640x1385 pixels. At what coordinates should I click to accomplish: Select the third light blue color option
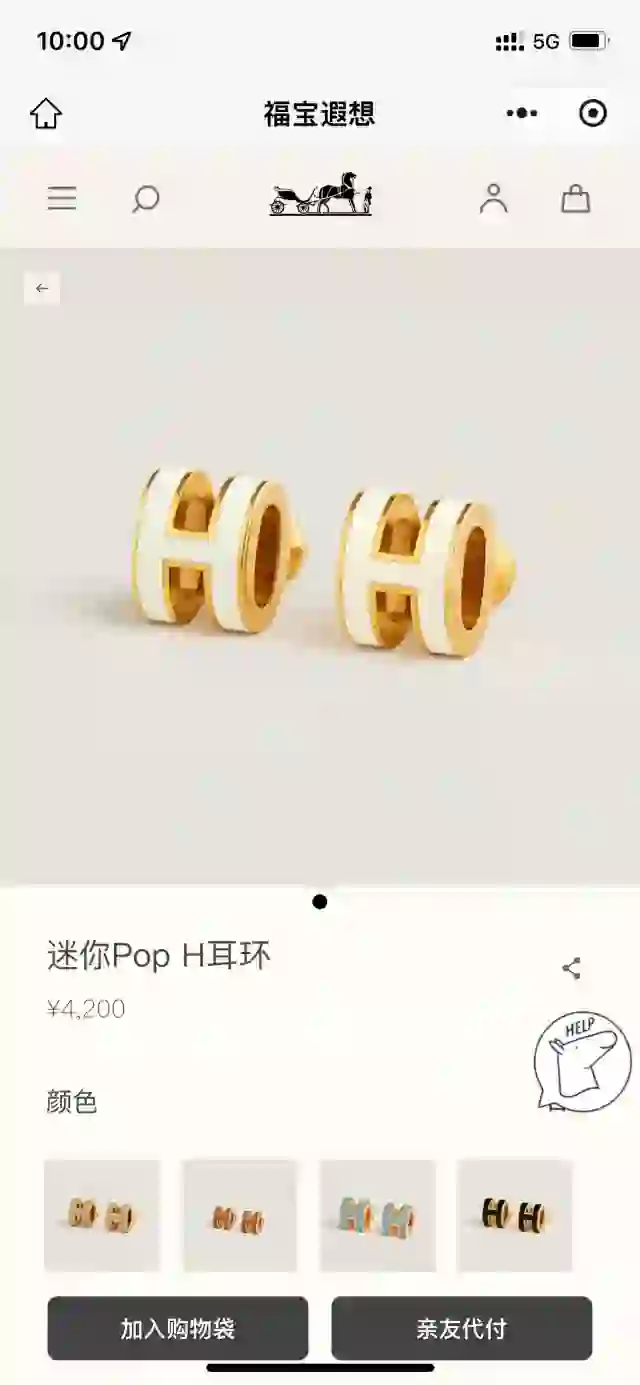(377, 1215)
